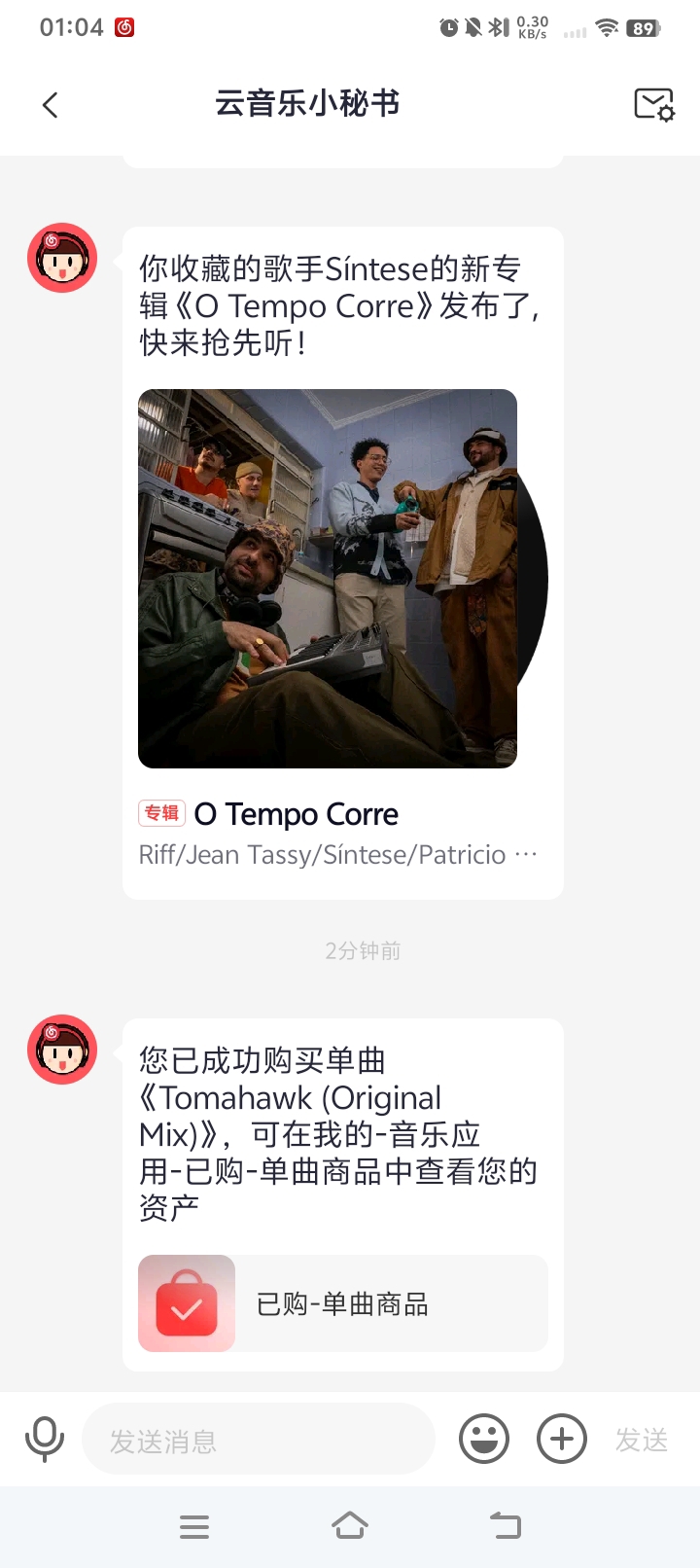
Task: Tap the microphone voice input icon
Action: [x=45, y=1440]
